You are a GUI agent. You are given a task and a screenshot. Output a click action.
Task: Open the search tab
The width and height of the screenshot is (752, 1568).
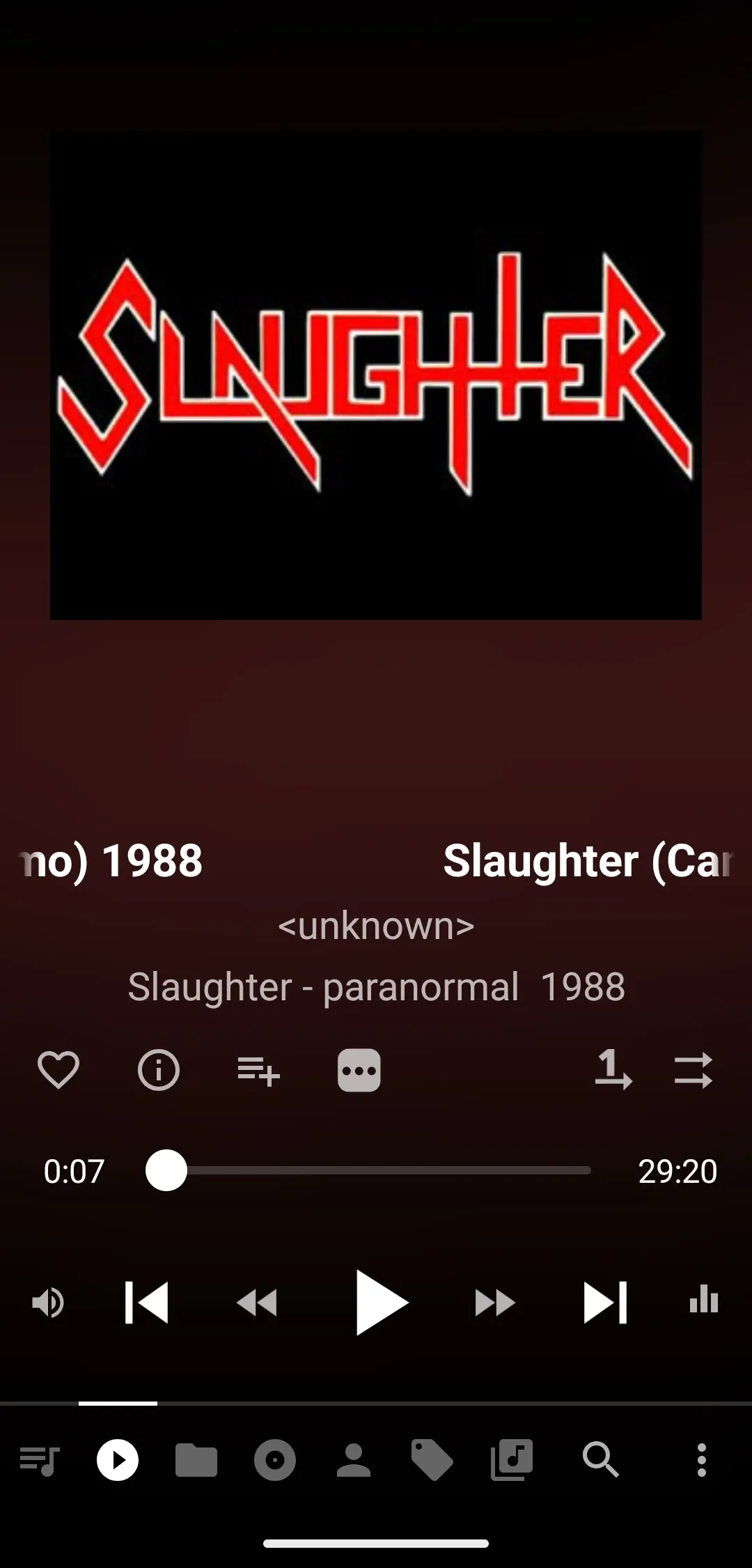point(600,1459)
